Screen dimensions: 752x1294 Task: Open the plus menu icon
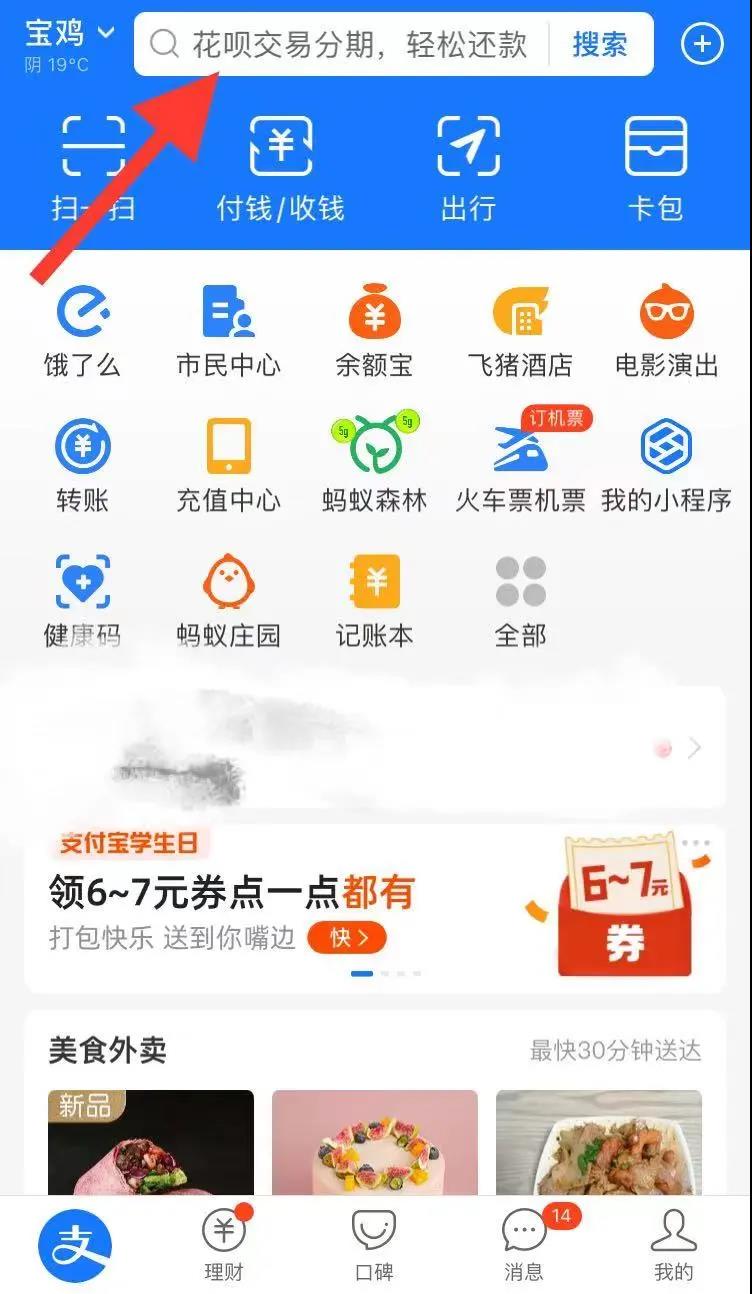pos(701,44)
